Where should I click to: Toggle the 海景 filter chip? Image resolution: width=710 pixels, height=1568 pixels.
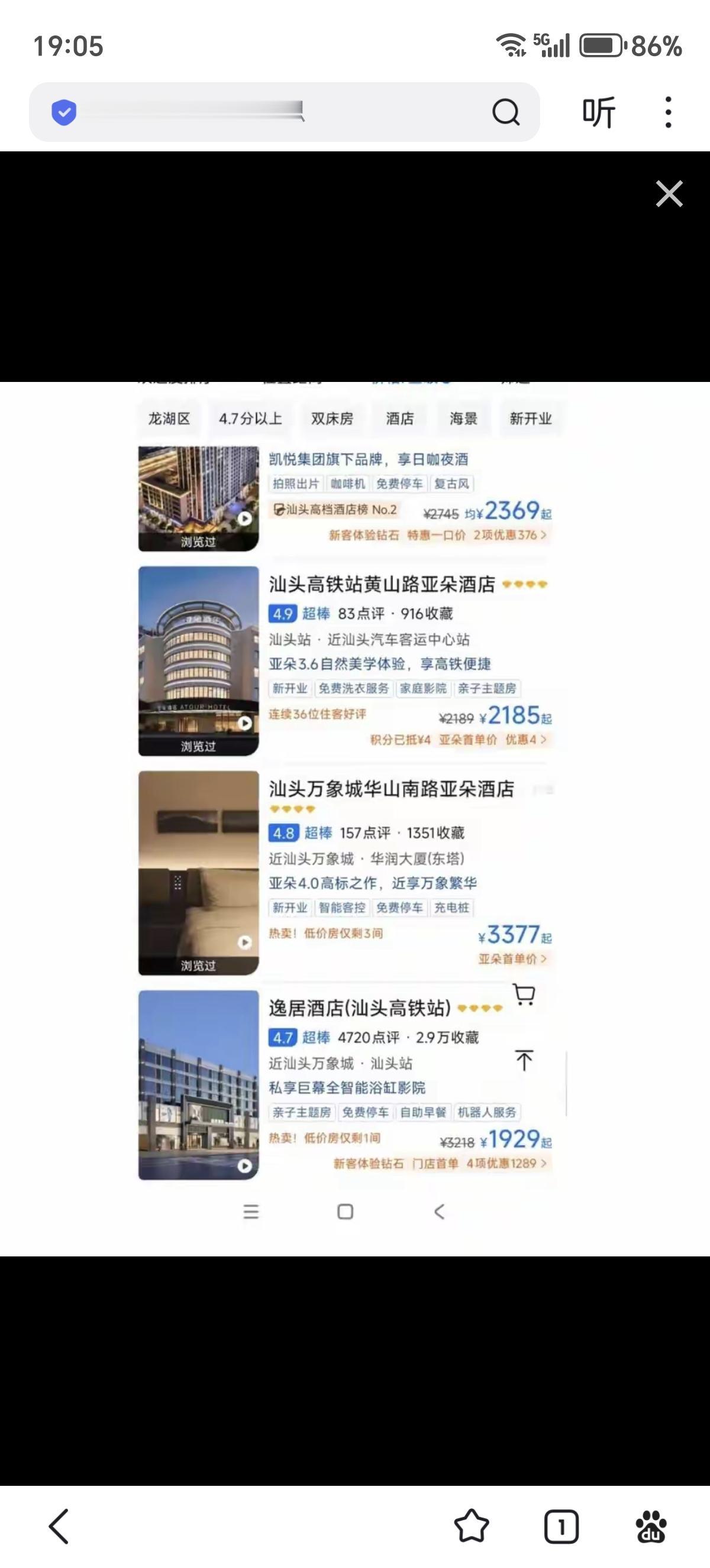click(463, 419)
